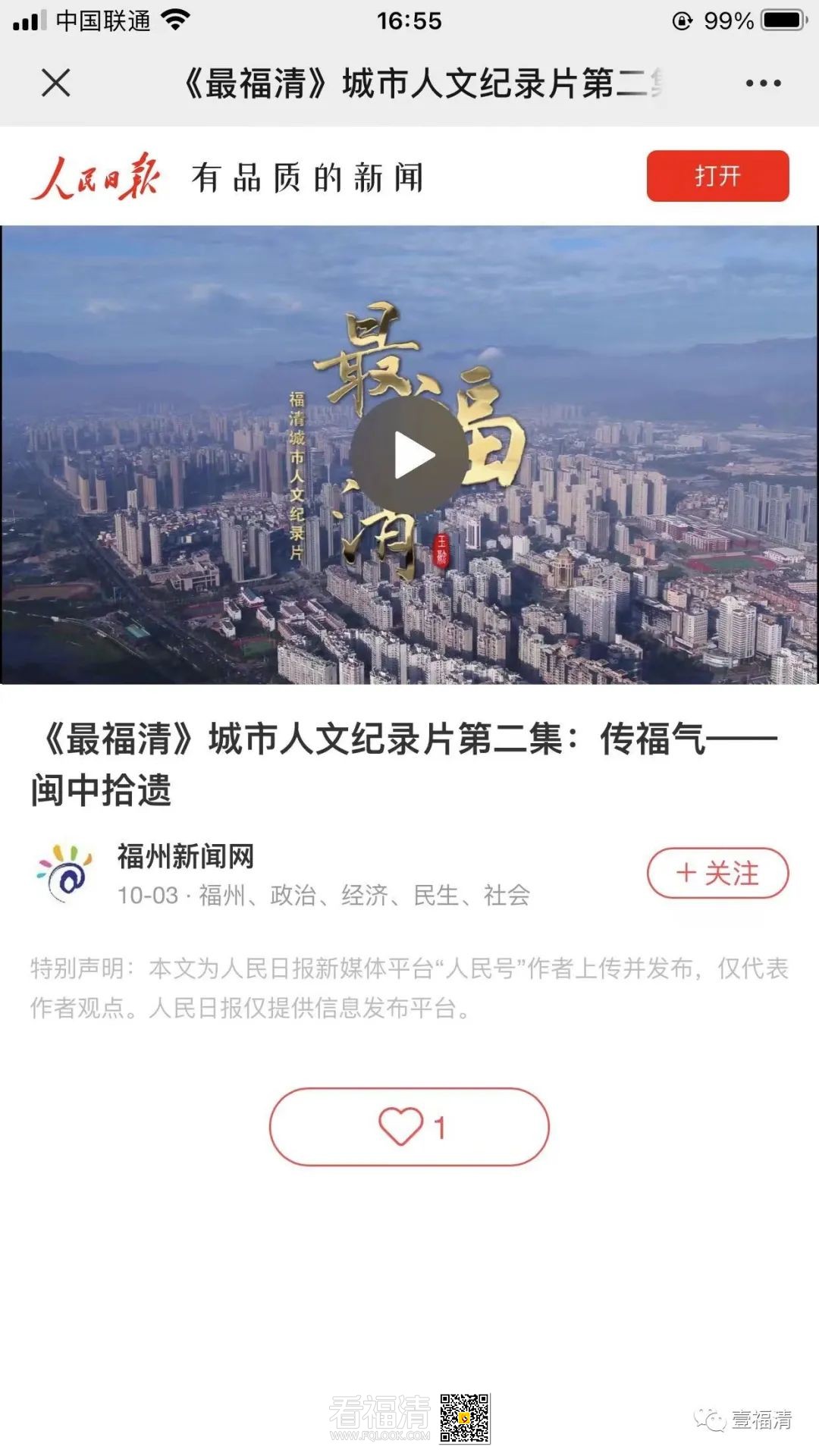The image size is (819, 1456).
Task: Like the article with the heart button
Action: (x=409, y=1126)
